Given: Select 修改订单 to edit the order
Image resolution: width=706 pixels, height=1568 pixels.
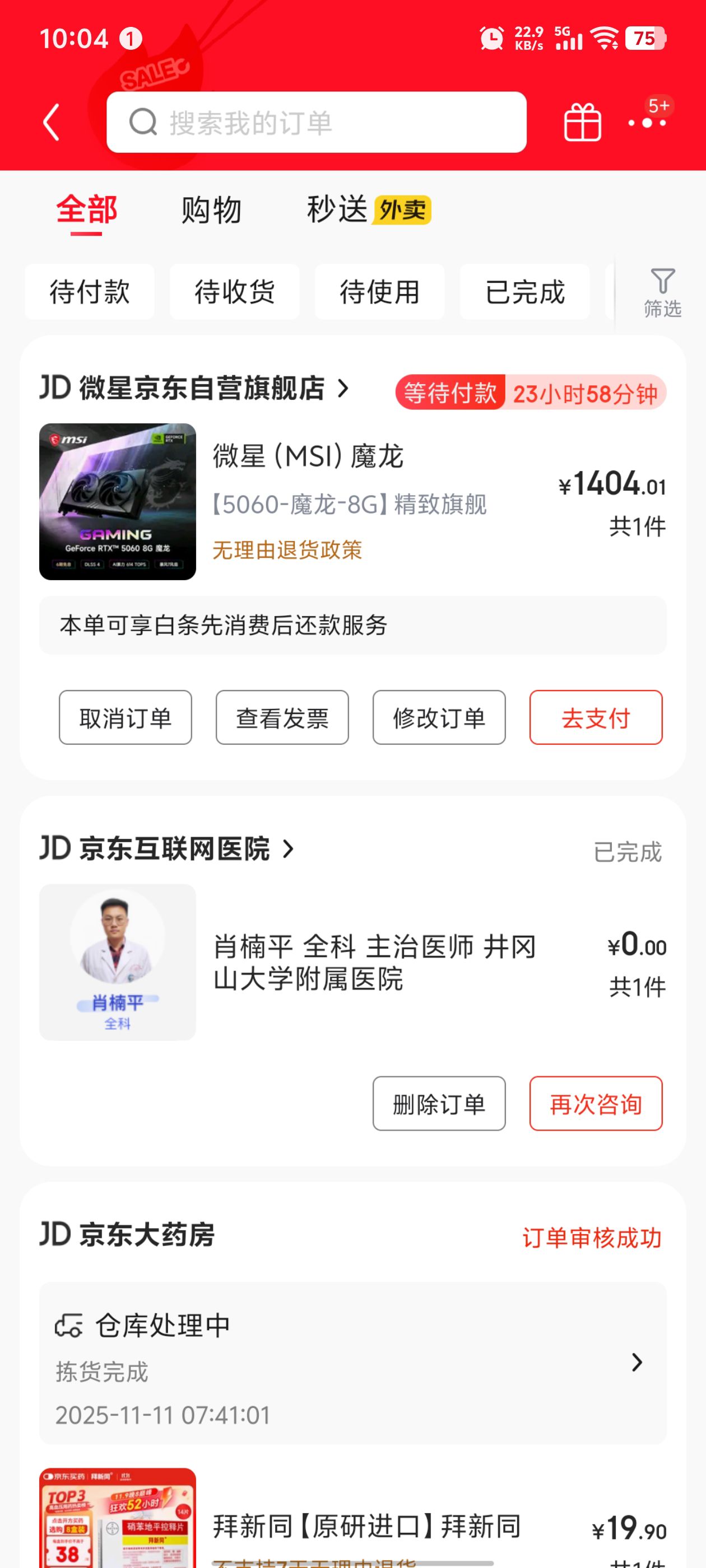Looking at the screenshot, I should pos(439,718).
